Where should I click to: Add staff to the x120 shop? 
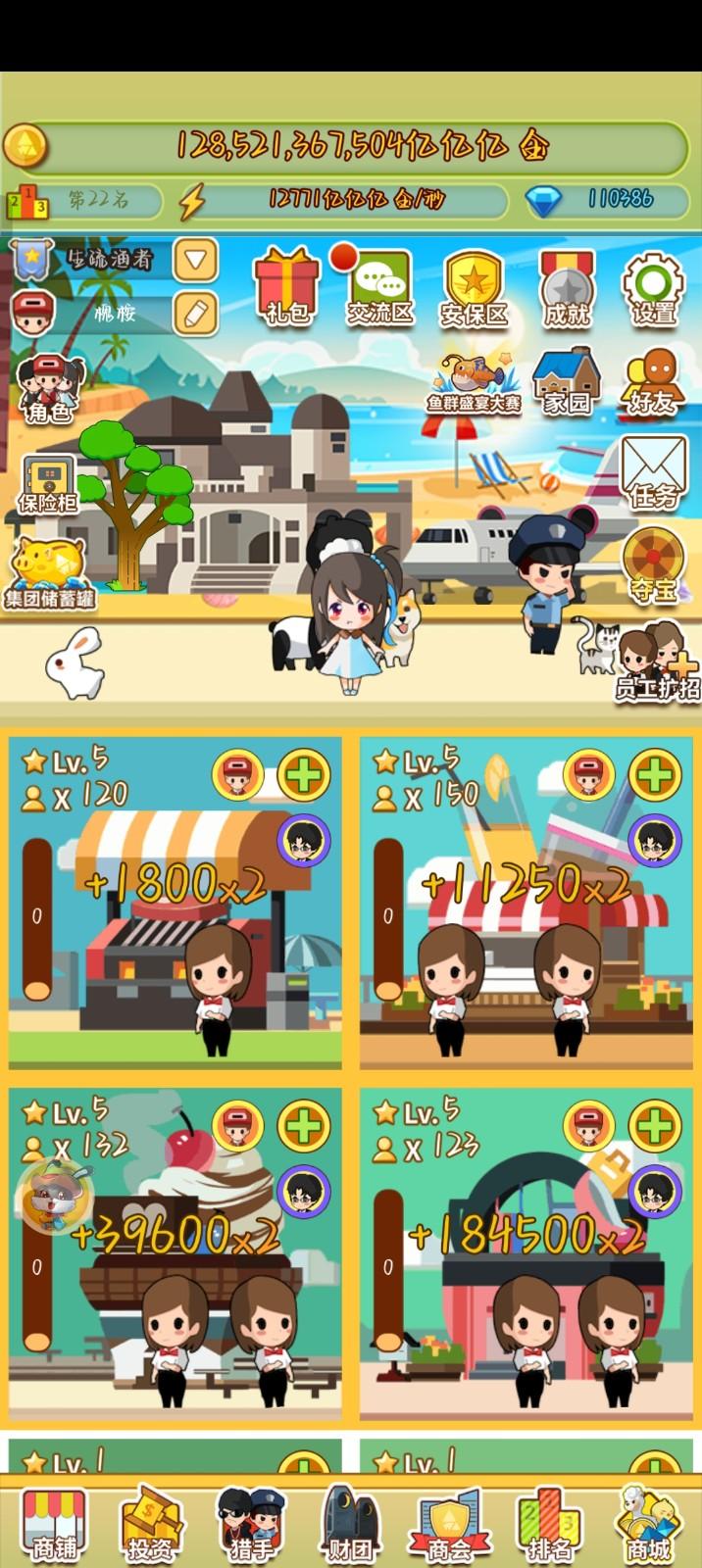(x=304, y=775)
